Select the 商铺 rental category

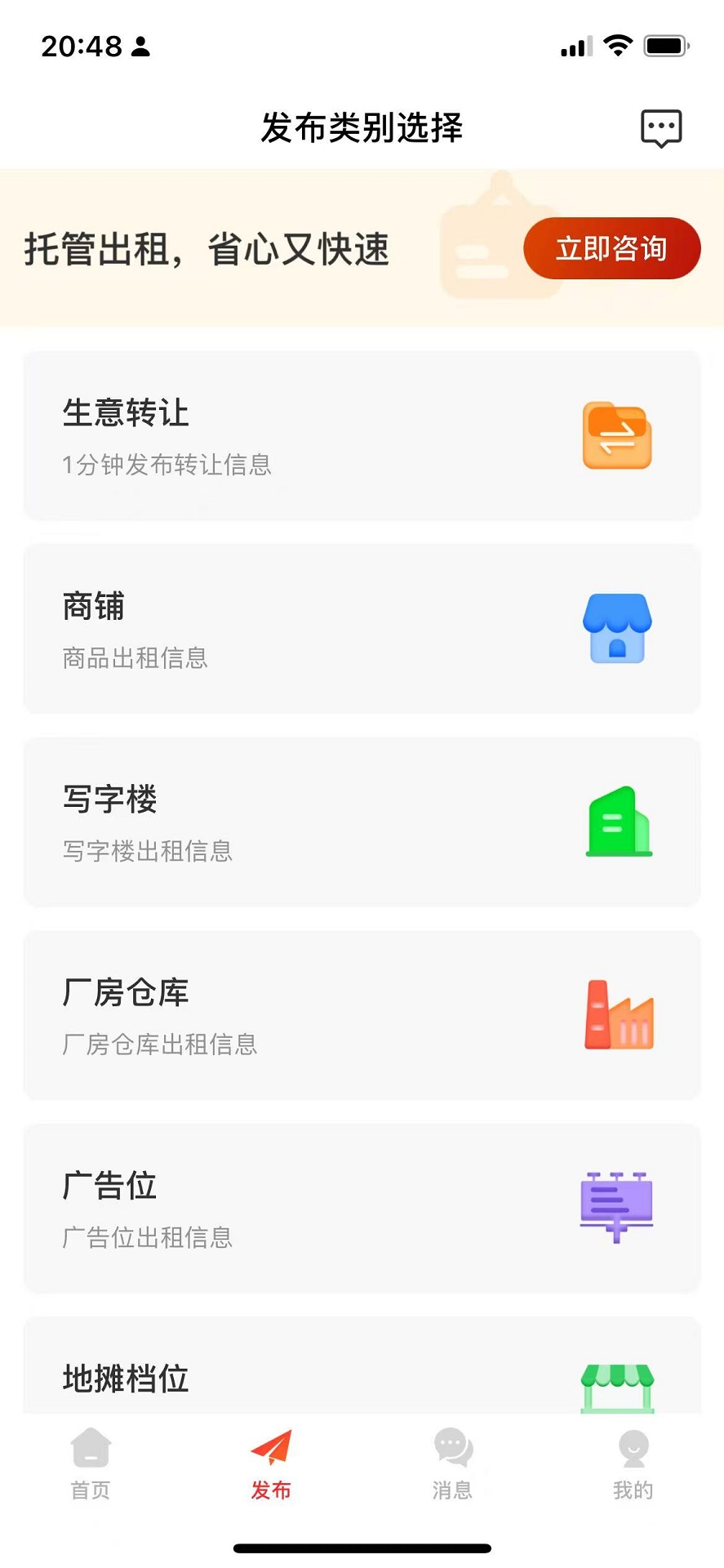click(x=362, y=629)
